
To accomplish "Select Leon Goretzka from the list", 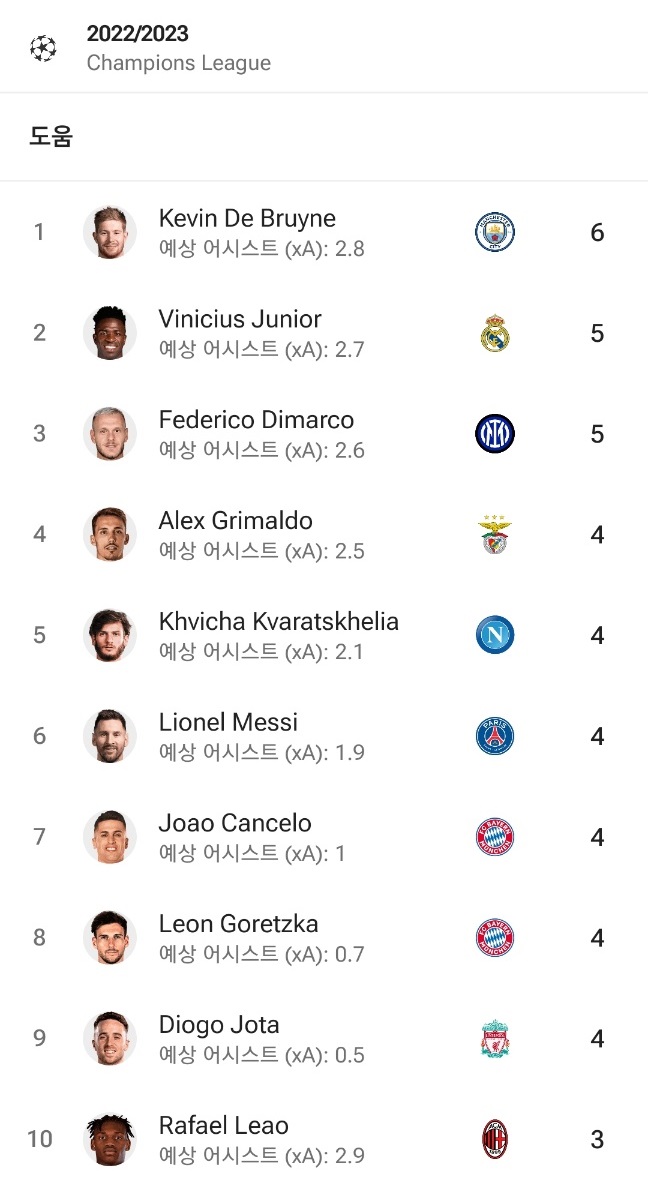I will click(x=326, y=937).
